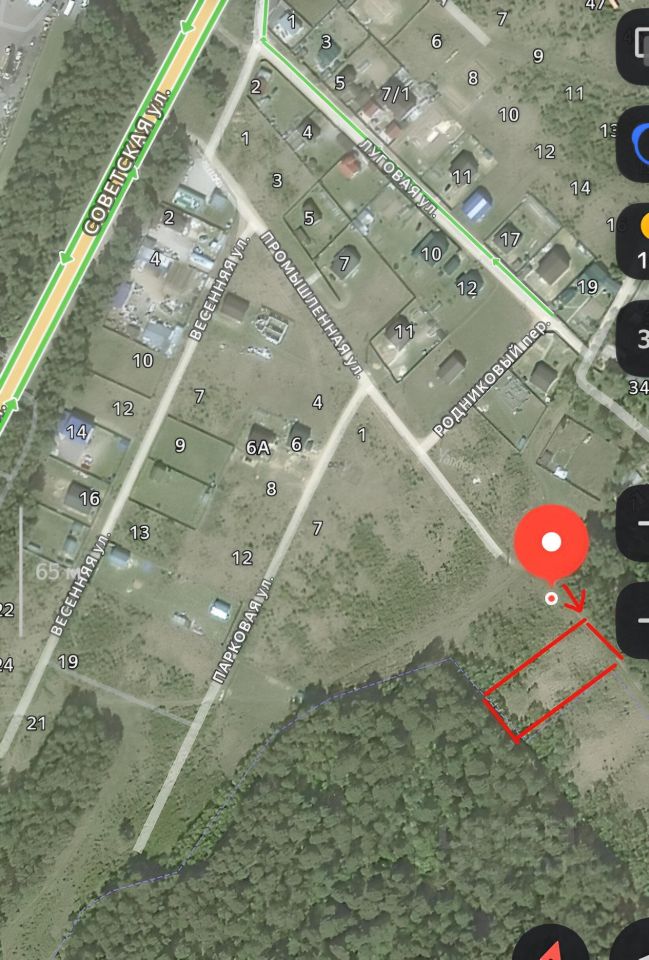649x960 pixels.
Task: Toggle the traffic level indicator button
Action: (636, 240)
